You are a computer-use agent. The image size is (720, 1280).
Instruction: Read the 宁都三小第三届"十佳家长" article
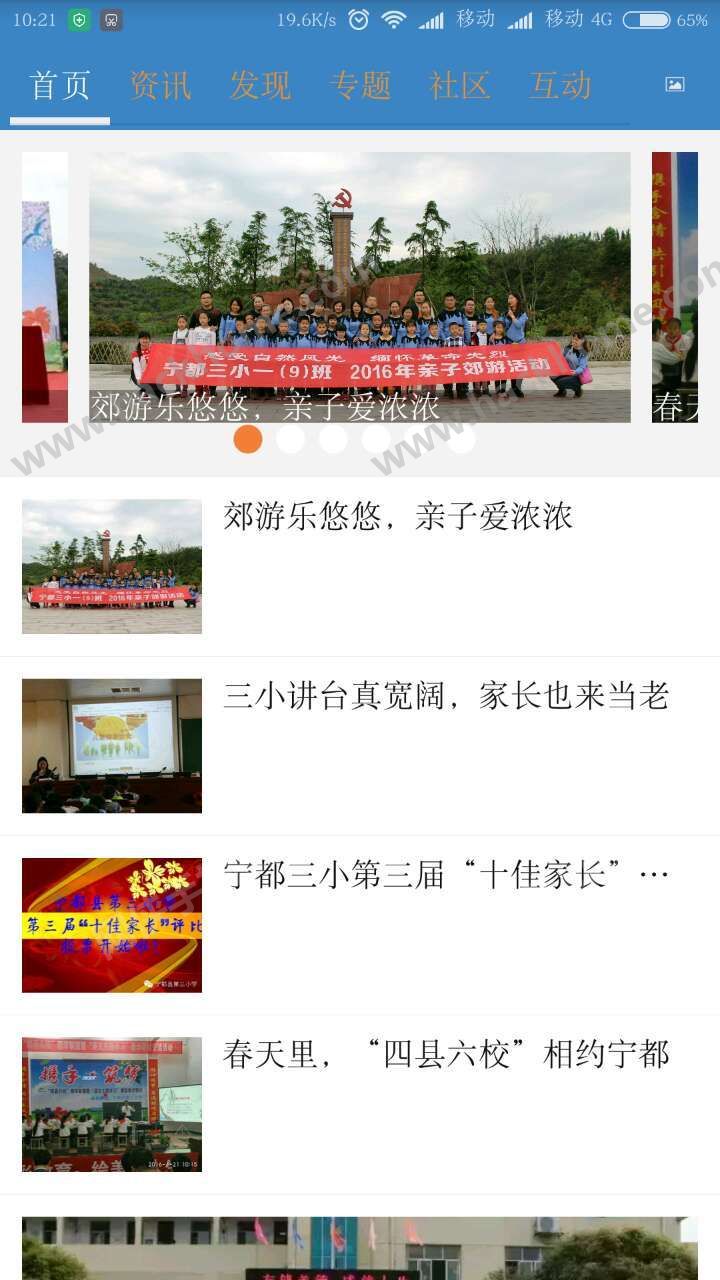tap(360, 926)
